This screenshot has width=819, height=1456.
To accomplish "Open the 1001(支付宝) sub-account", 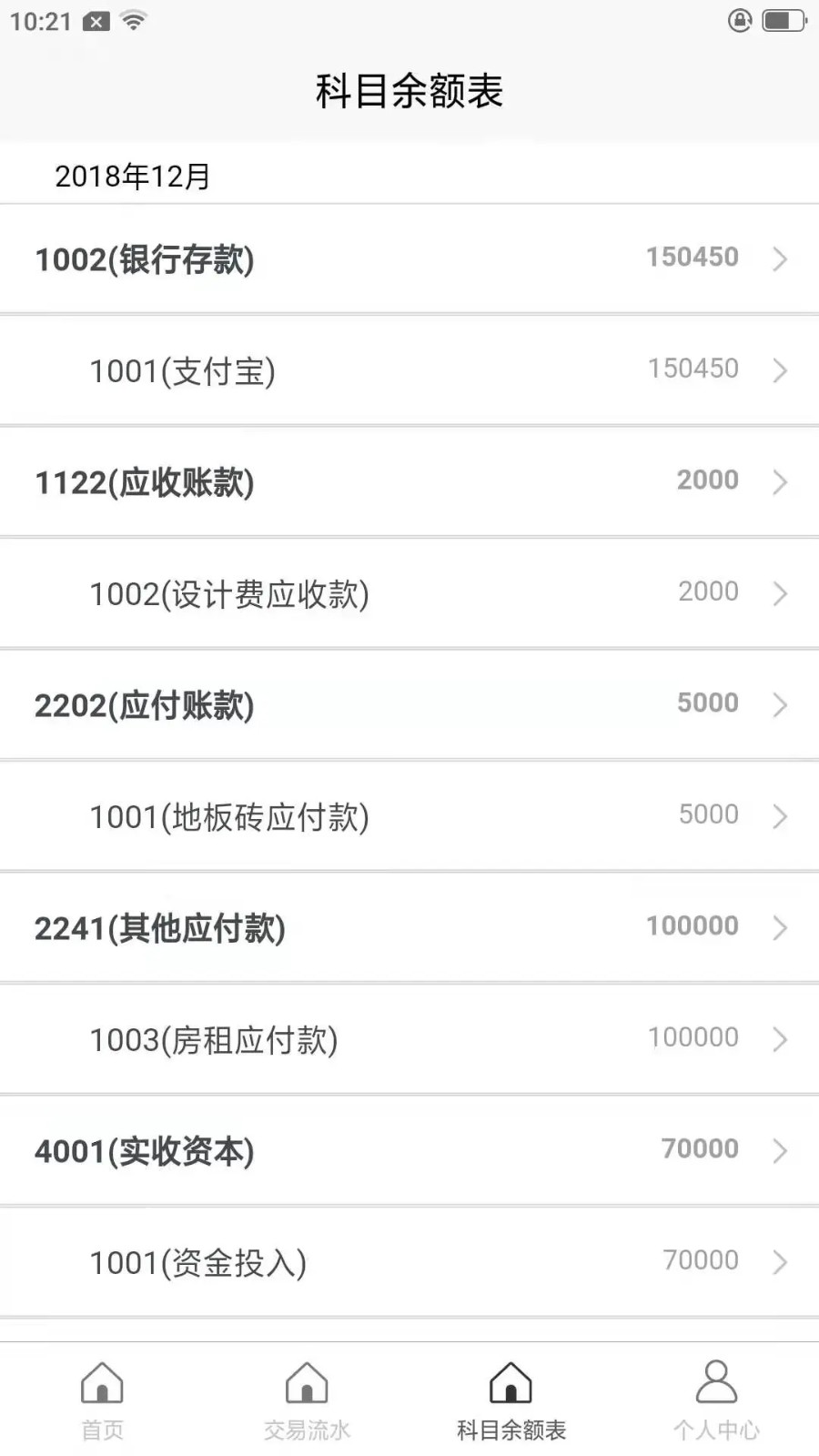I will pyautogui.click(x=409, y=371).
